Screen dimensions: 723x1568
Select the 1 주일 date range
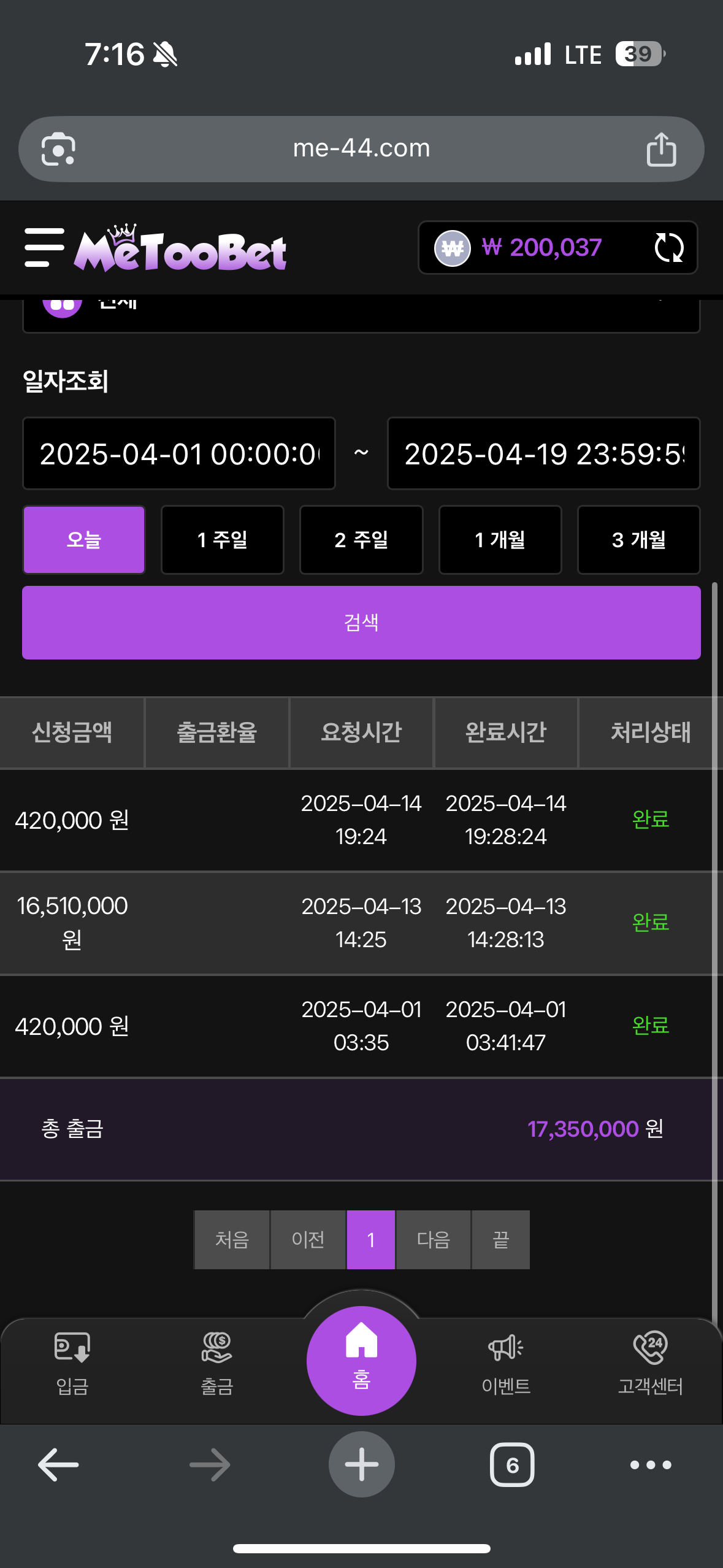pyautogui.click(x=223, y=540)
